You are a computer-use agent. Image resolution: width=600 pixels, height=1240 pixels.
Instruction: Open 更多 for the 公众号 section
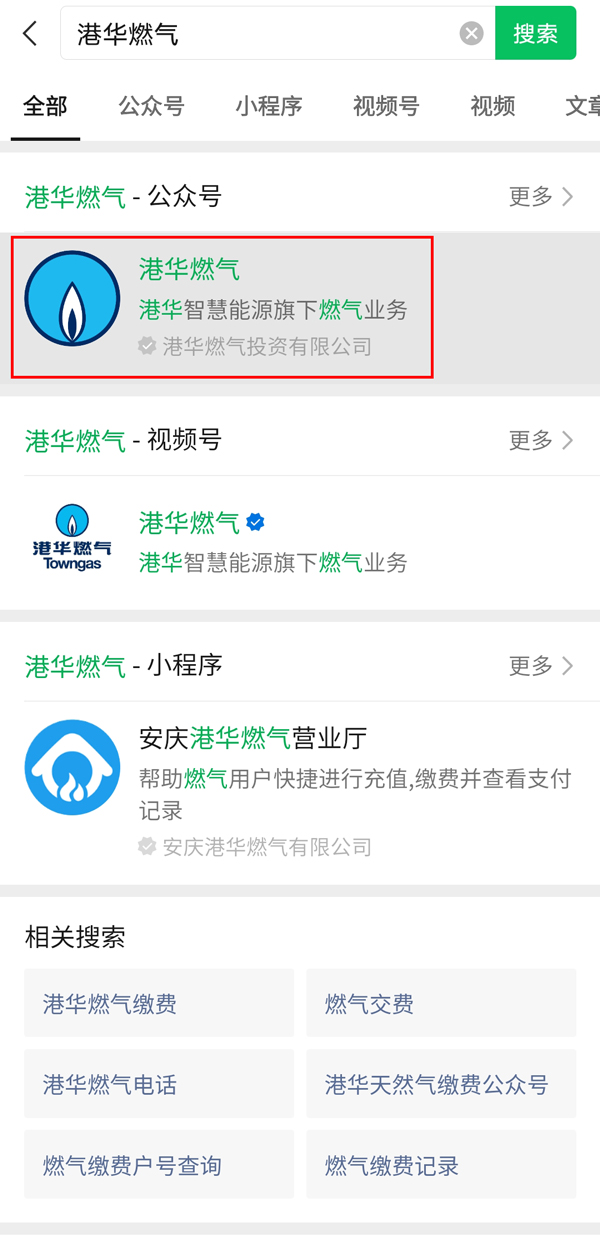541,196
